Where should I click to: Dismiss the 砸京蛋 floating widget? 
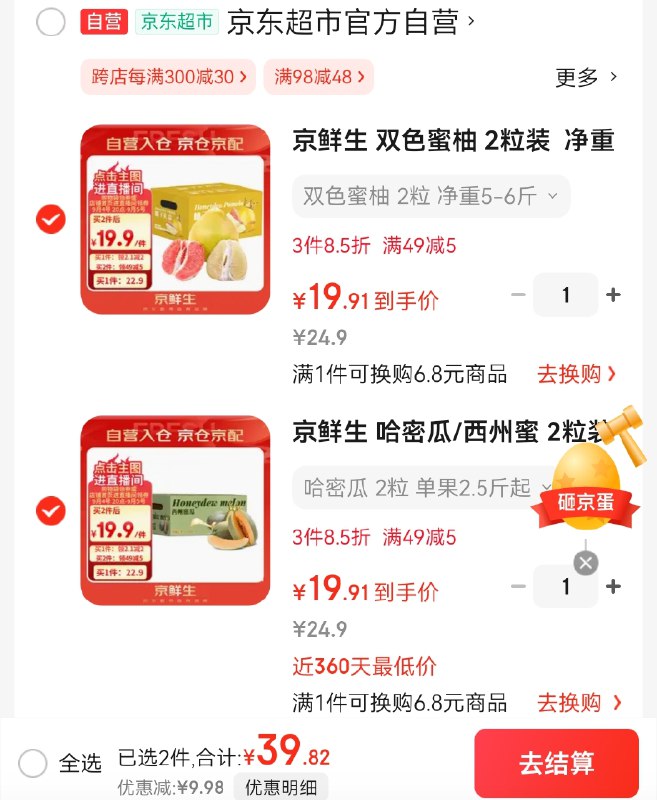point(586,562)
